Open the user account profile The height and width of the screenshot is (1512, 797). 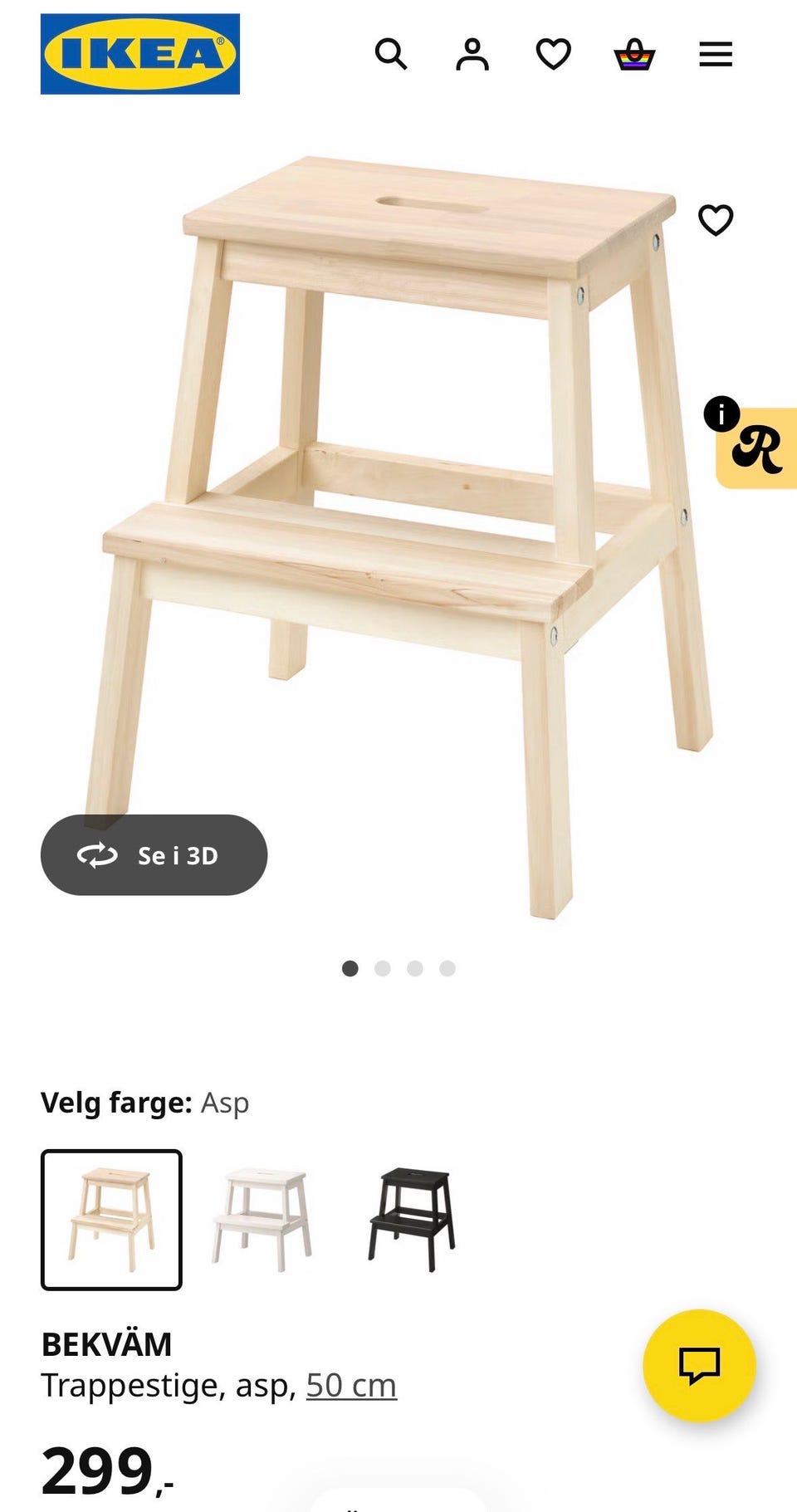[472, 55]
